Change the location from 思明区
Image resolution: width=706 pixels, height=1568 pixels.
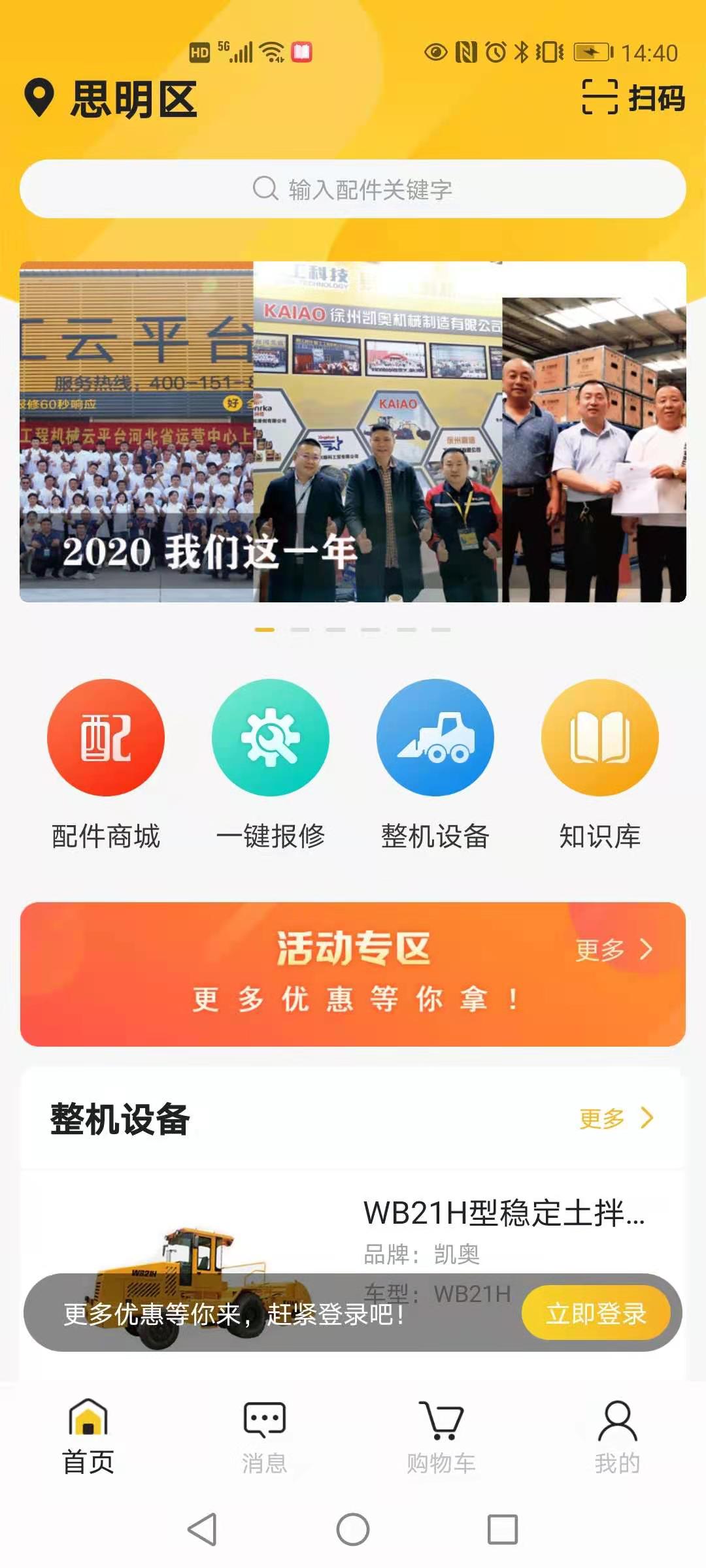[111, 99]
